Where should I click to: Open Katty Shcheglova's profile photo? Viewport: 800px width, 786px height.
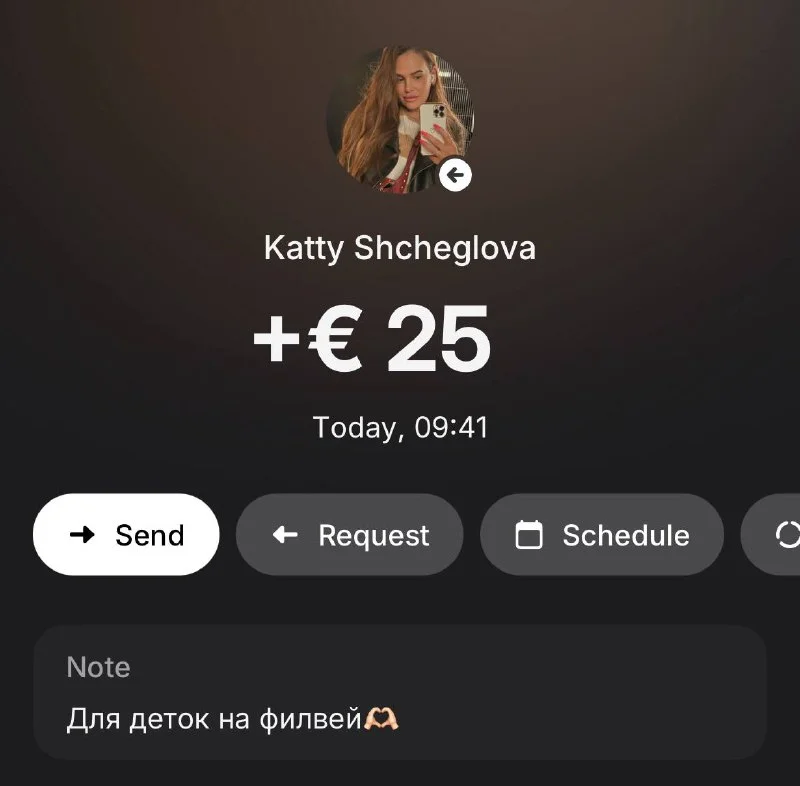tap(400, 118)
